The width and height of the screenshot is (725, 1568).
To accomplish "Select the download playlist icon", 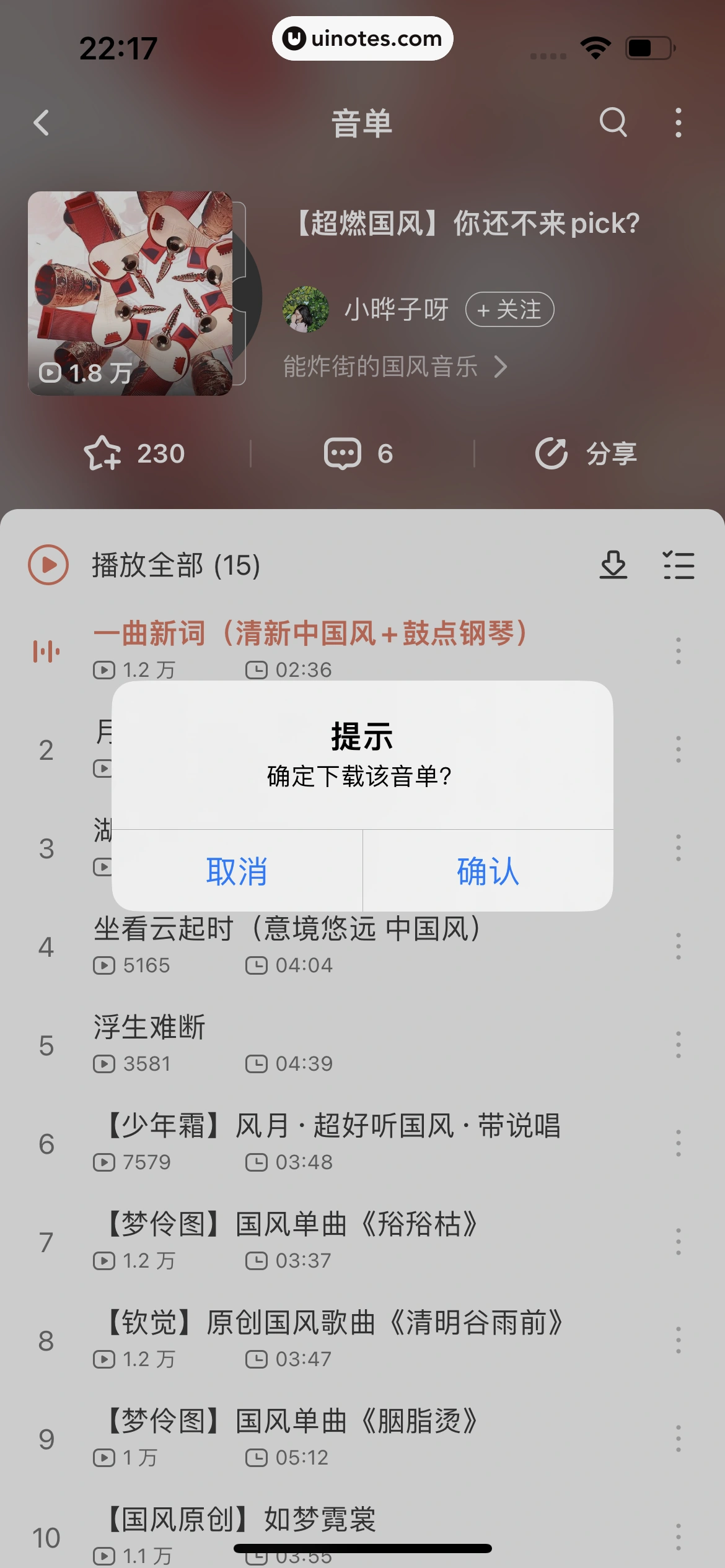I will 612,565.
